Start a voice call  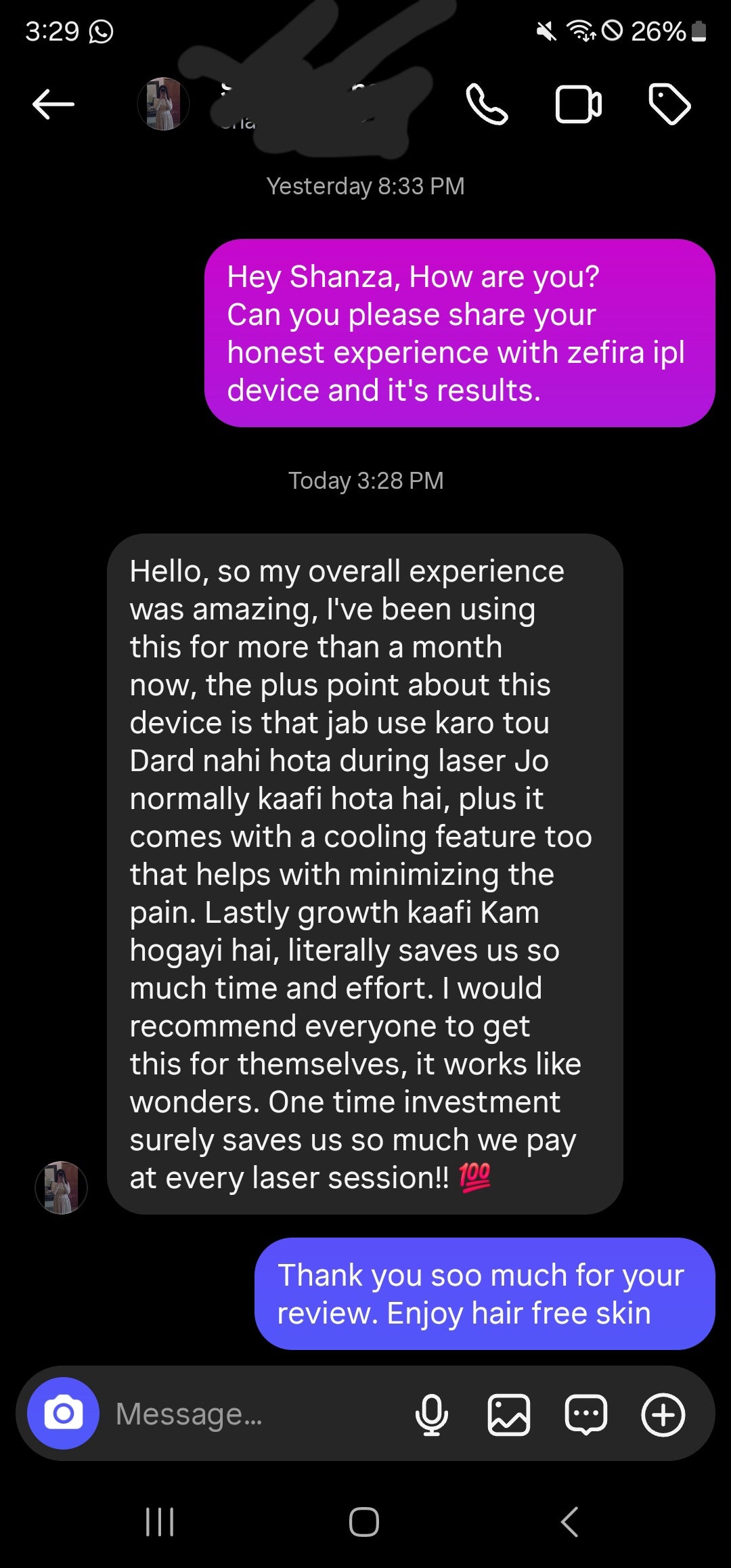[x=487, y=104]
